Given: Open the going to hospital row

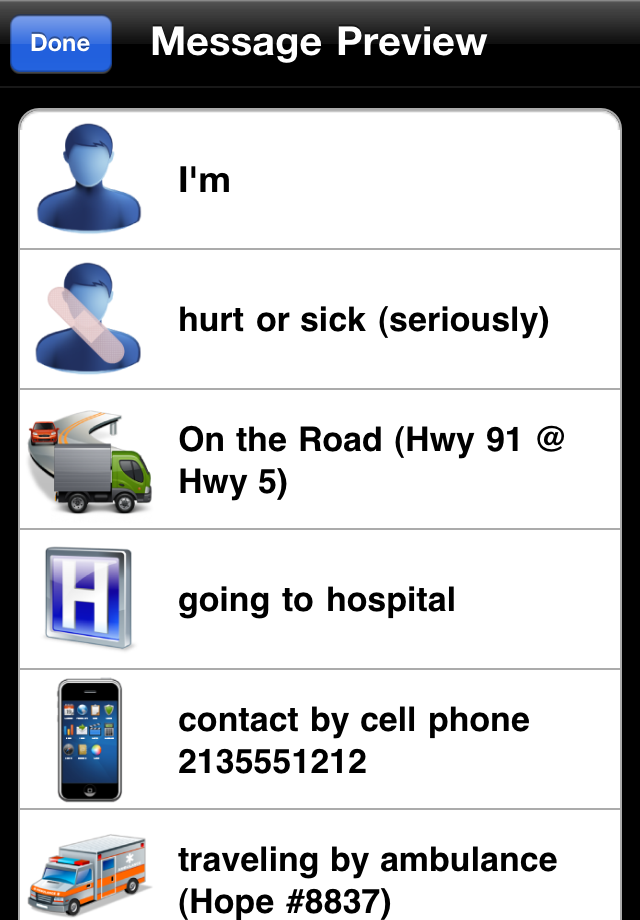Looking at the screenshot, I should tap(320, 600).
